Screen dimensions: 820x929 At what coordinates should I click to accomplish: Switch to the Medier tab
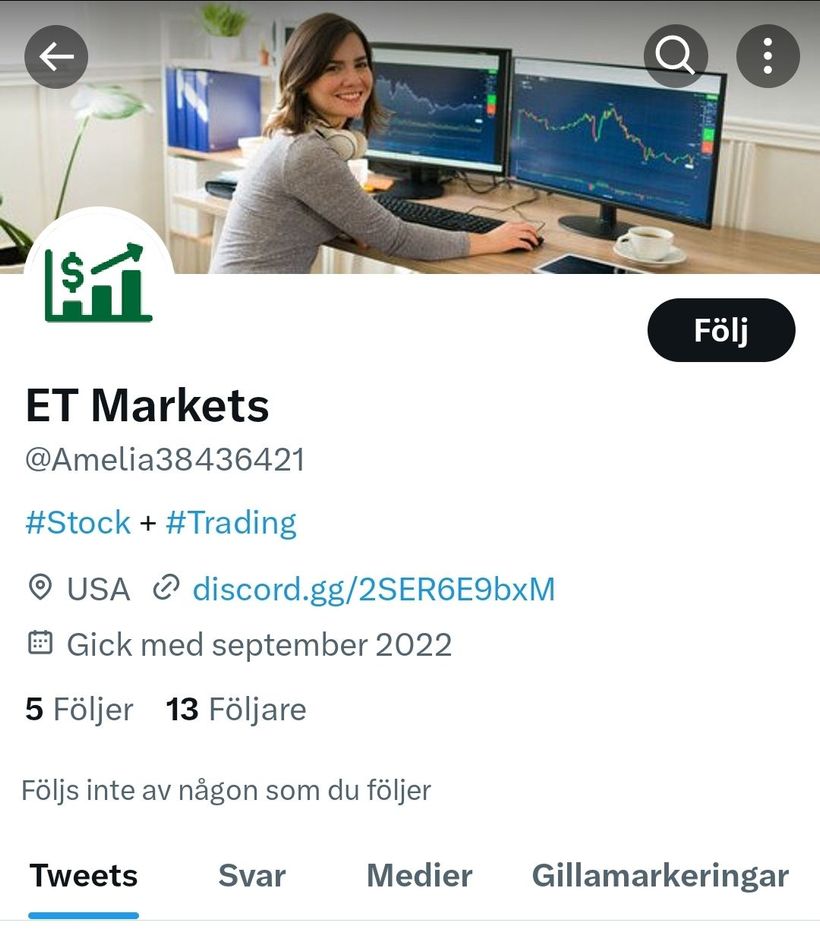click(x=419, y=876)
